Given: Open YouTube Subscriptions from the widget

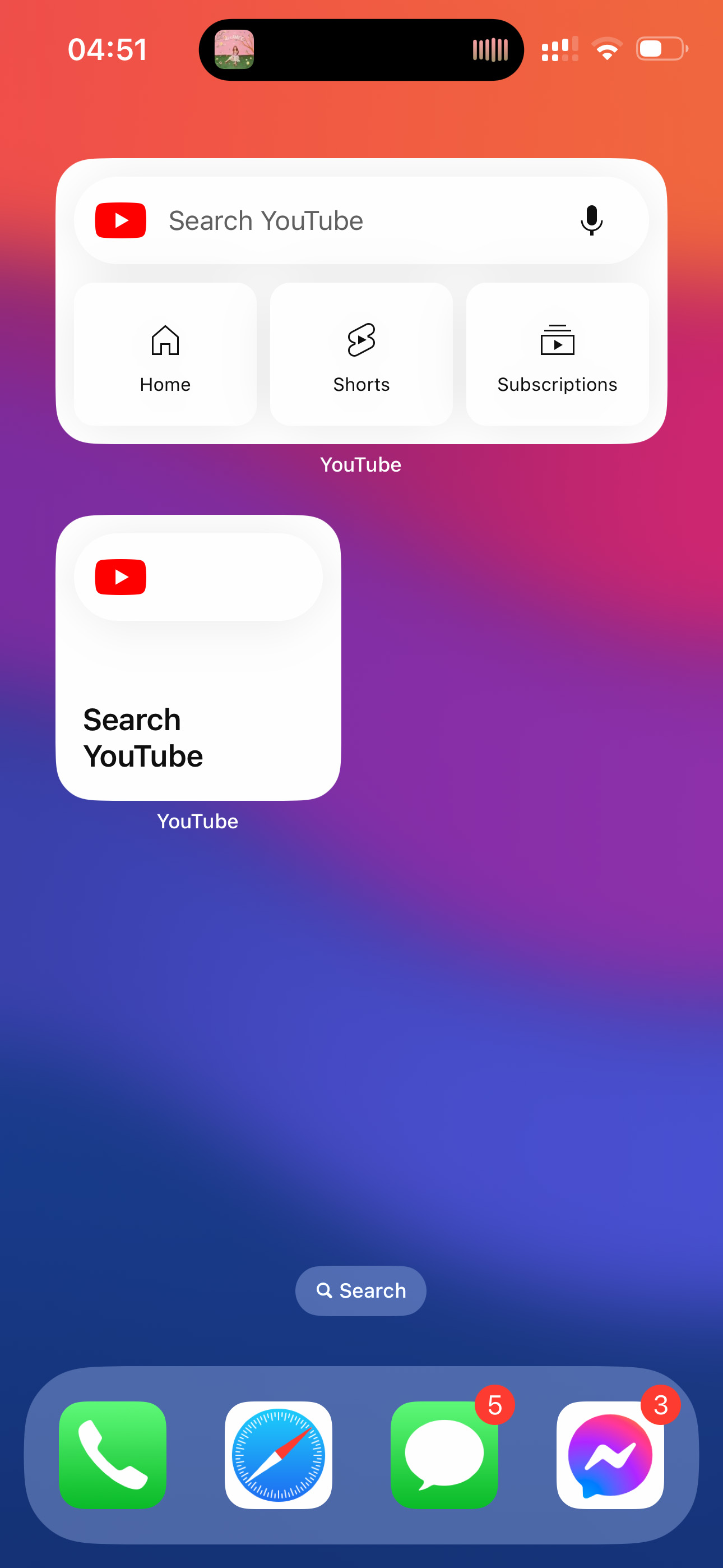Looking at the screenshot, I should tap(557, 353).
